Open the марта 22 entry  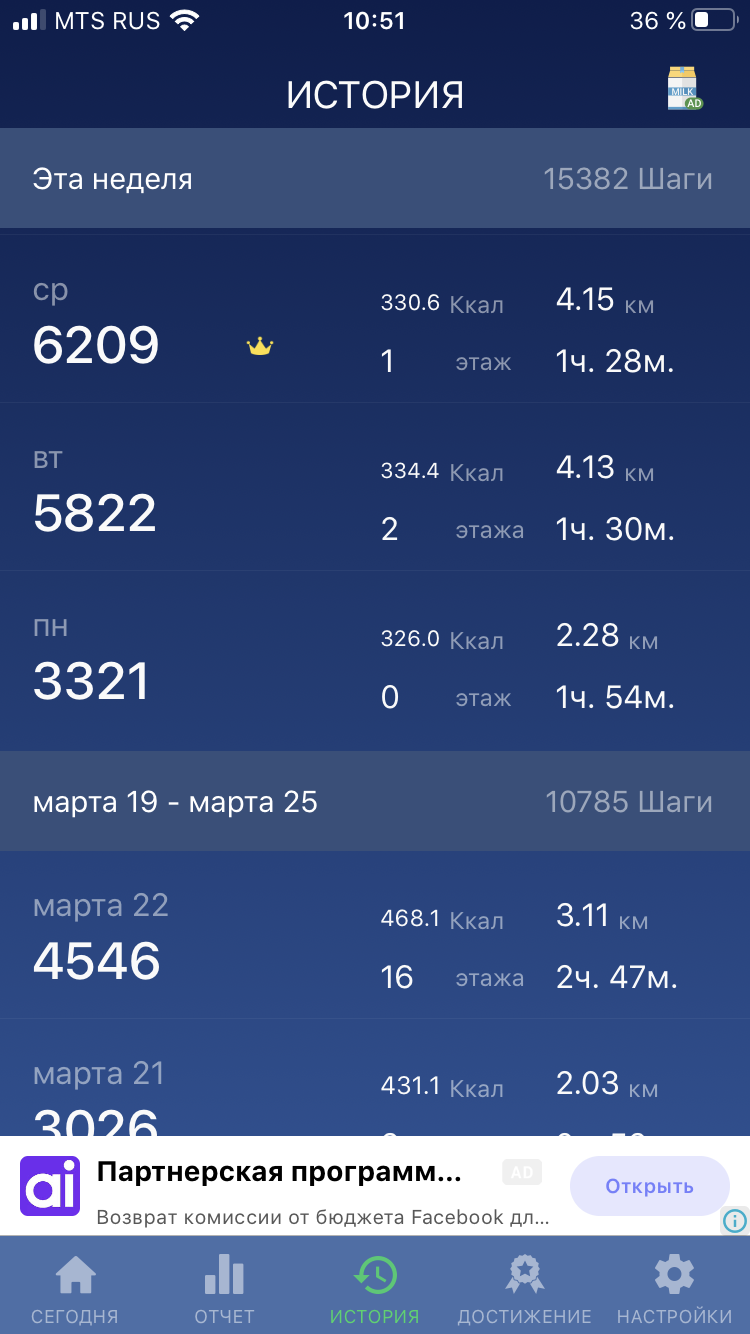coord(375,936)
